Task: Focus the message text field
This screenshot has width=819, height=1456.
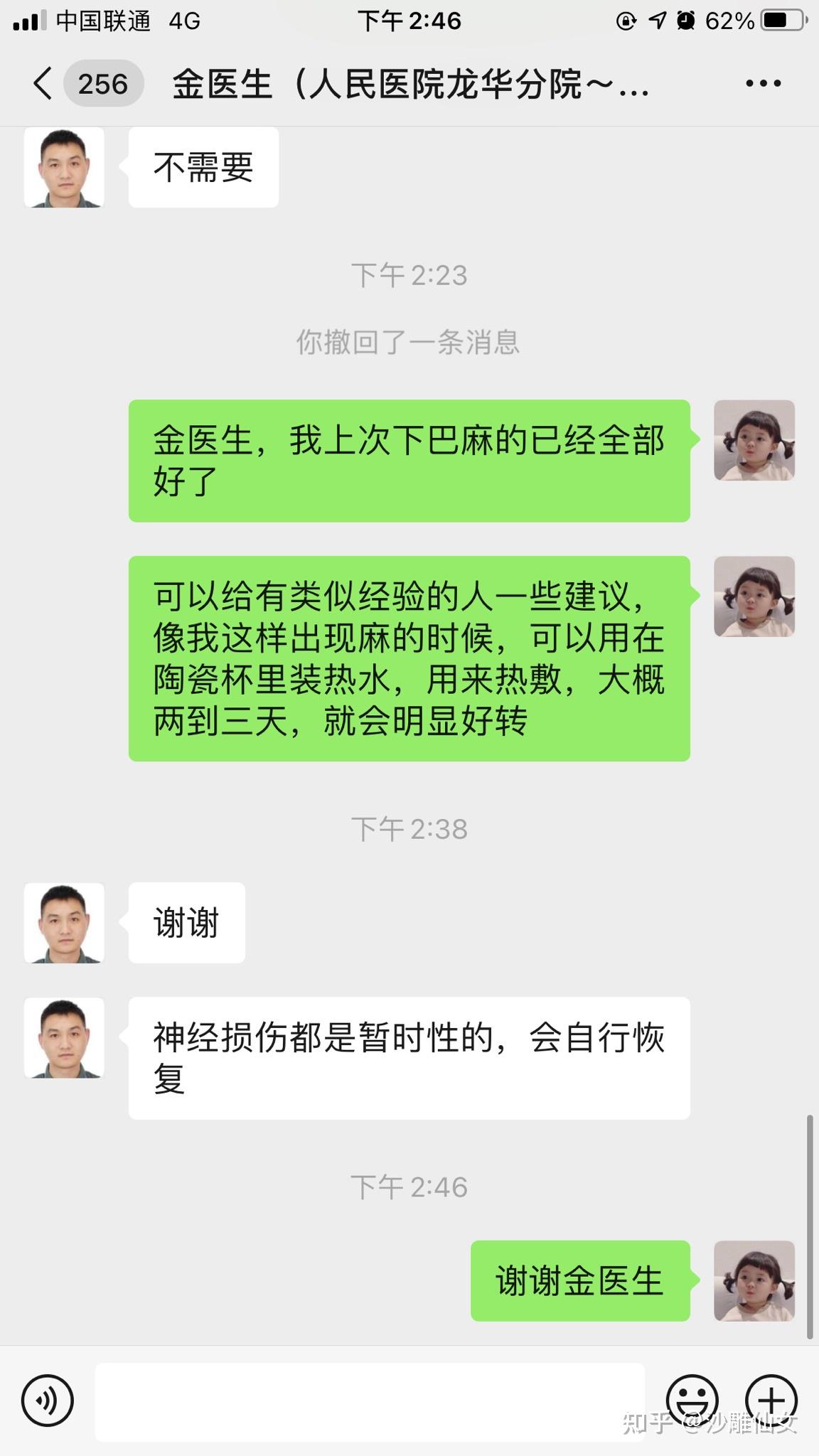Action: coord(370,1401)
